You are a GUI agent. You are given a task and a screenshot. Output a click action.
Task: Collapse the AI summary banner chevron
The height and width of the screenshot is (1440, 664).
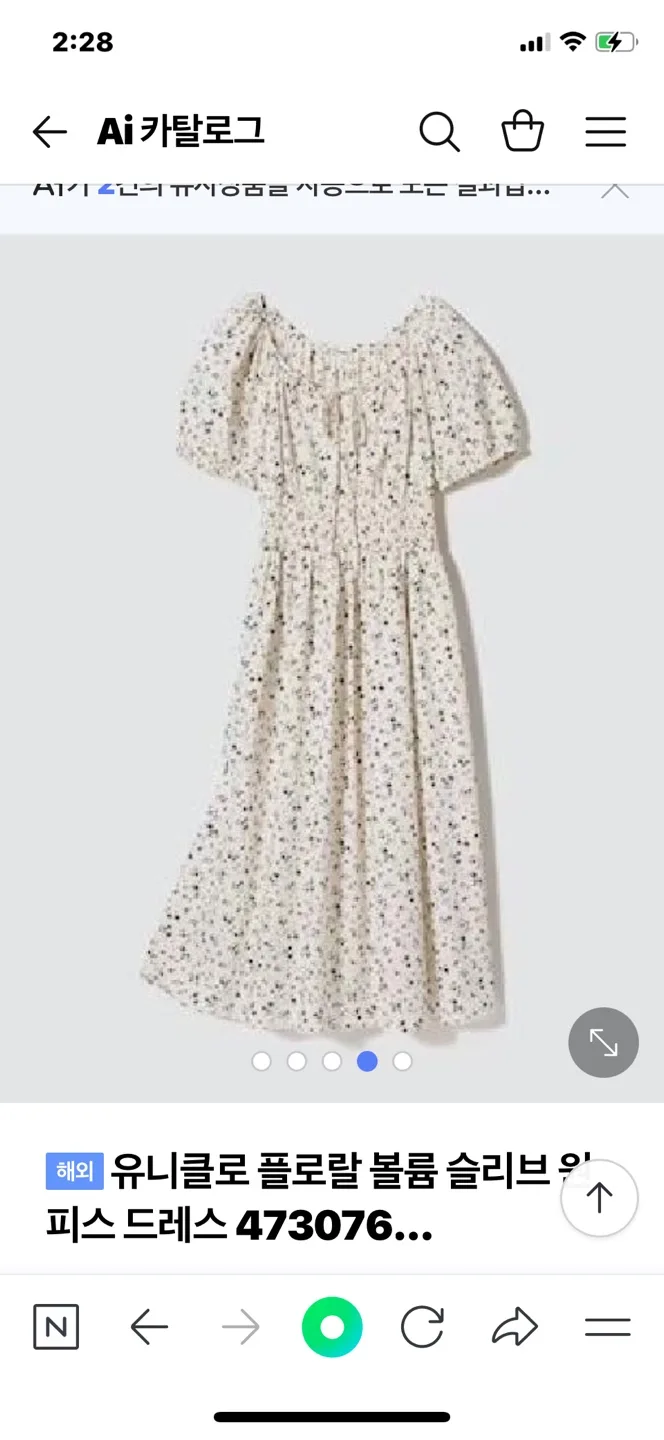pos(614,188)
